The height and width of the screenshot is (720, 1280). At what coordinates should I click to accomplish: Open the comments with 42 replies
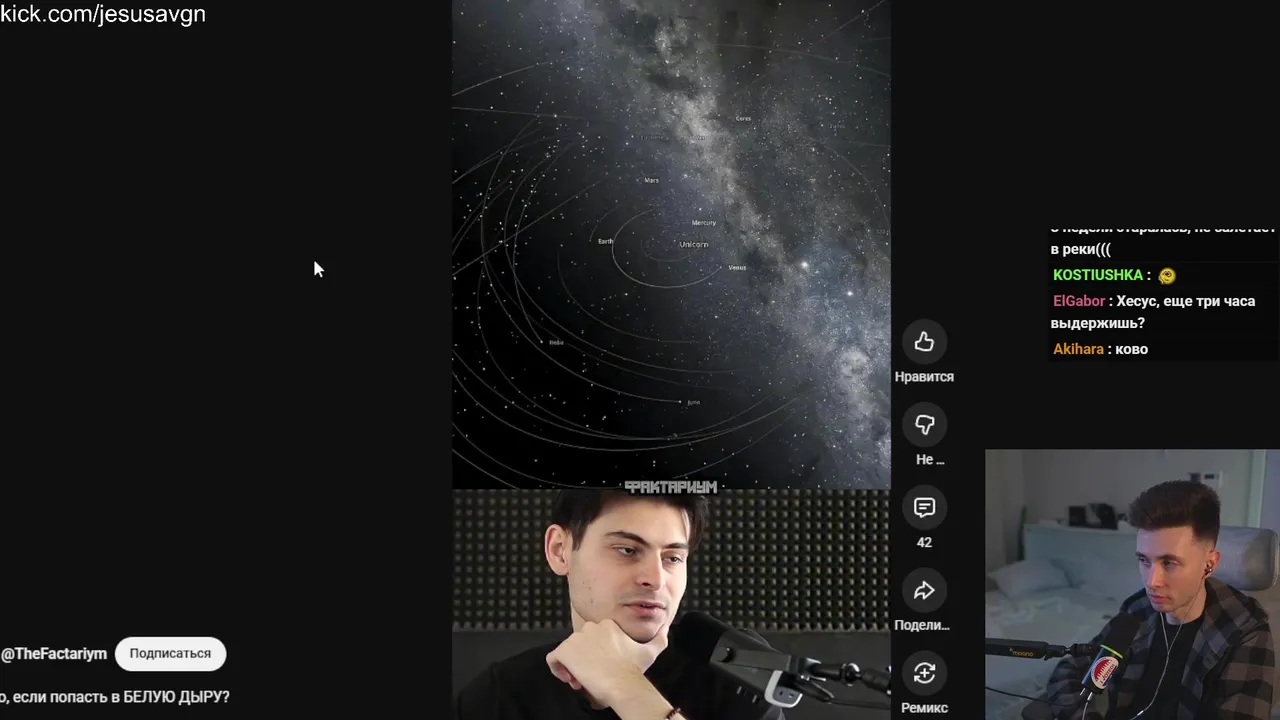coord(924,508)
